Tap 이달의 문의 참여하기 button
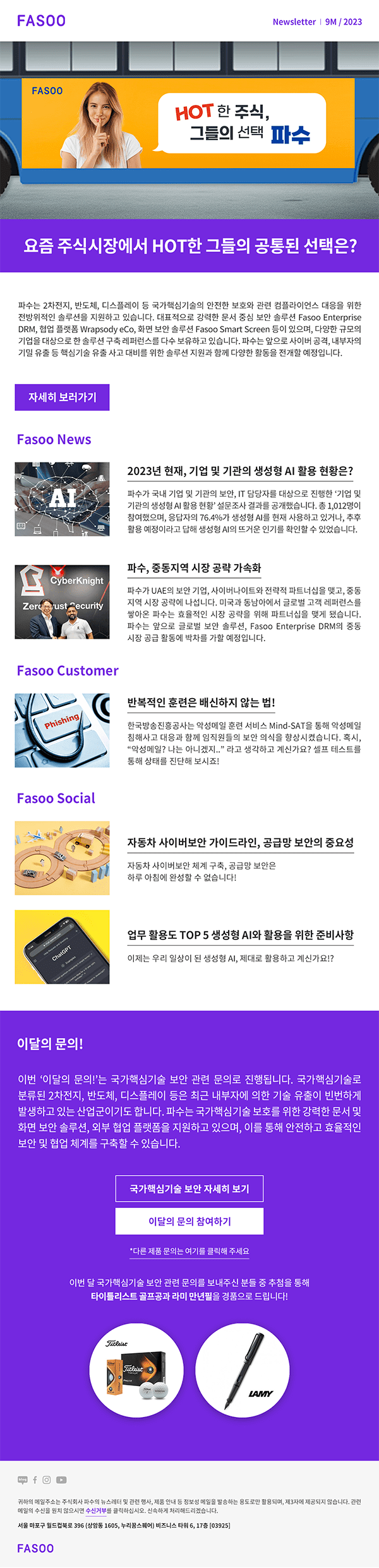379x1568 pixels. coord(189,1221)
